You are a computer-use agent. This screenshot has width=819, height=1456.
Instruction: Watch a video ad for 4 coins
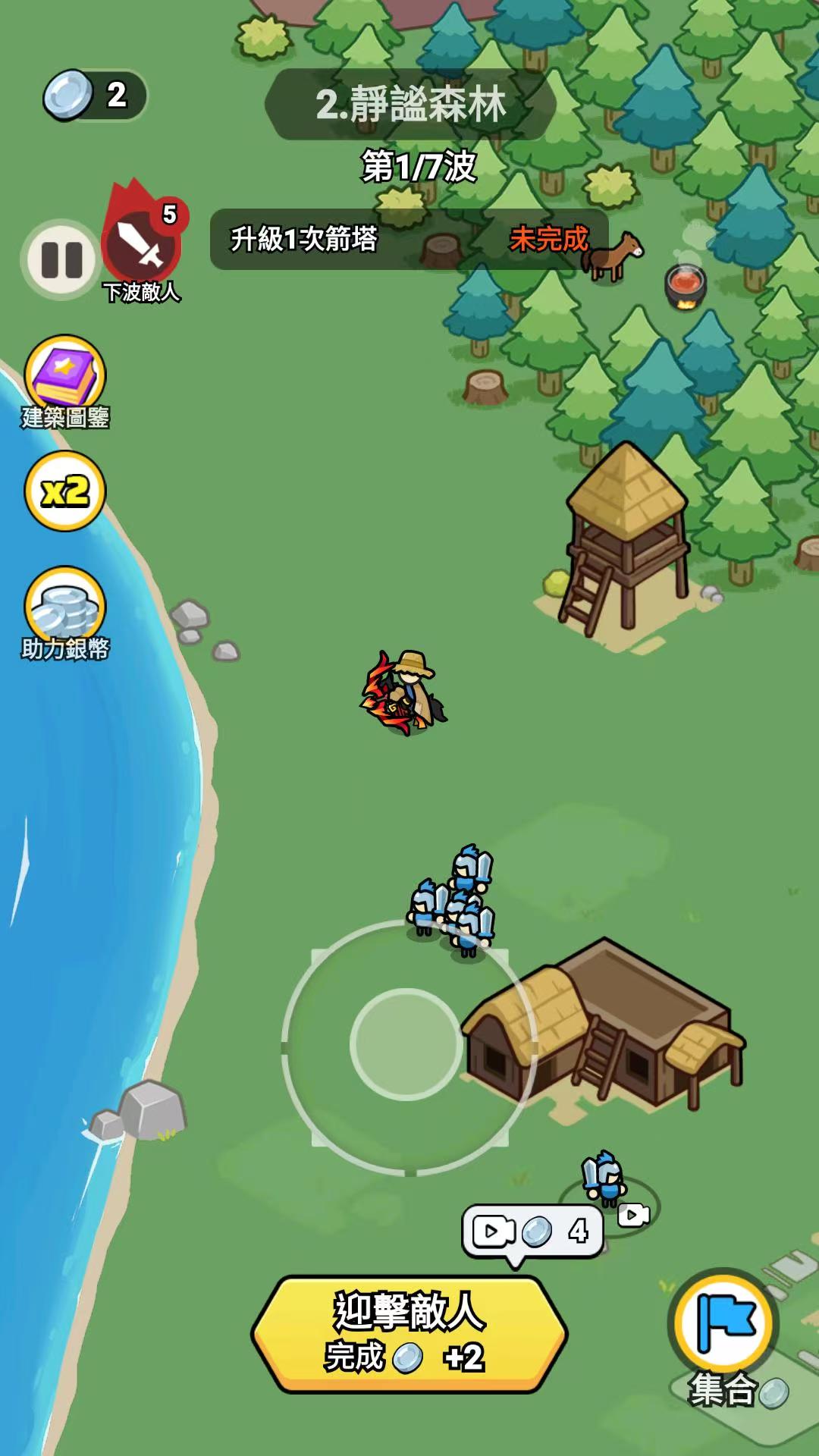click(x=532, y=1232)
